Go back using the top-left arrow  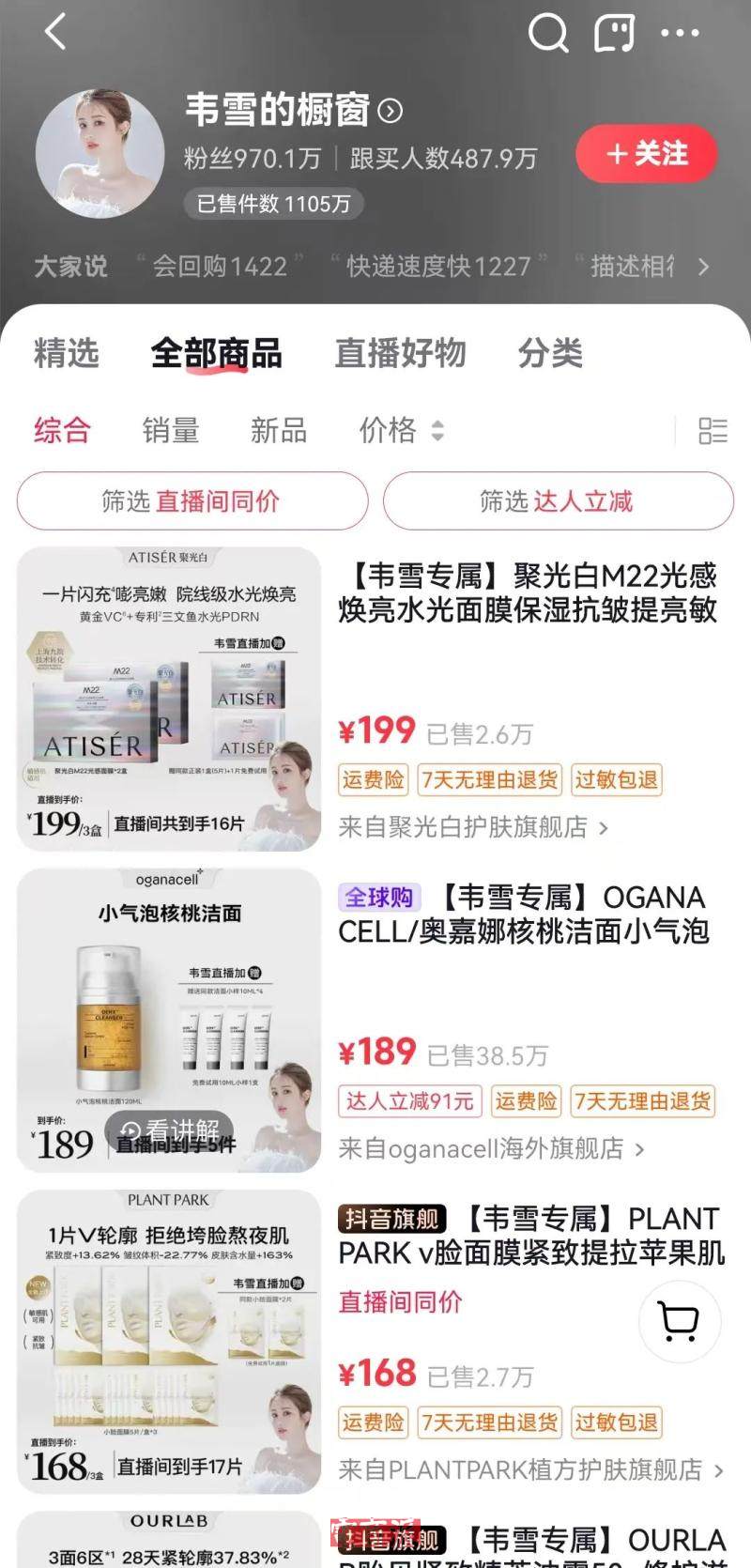55,33
